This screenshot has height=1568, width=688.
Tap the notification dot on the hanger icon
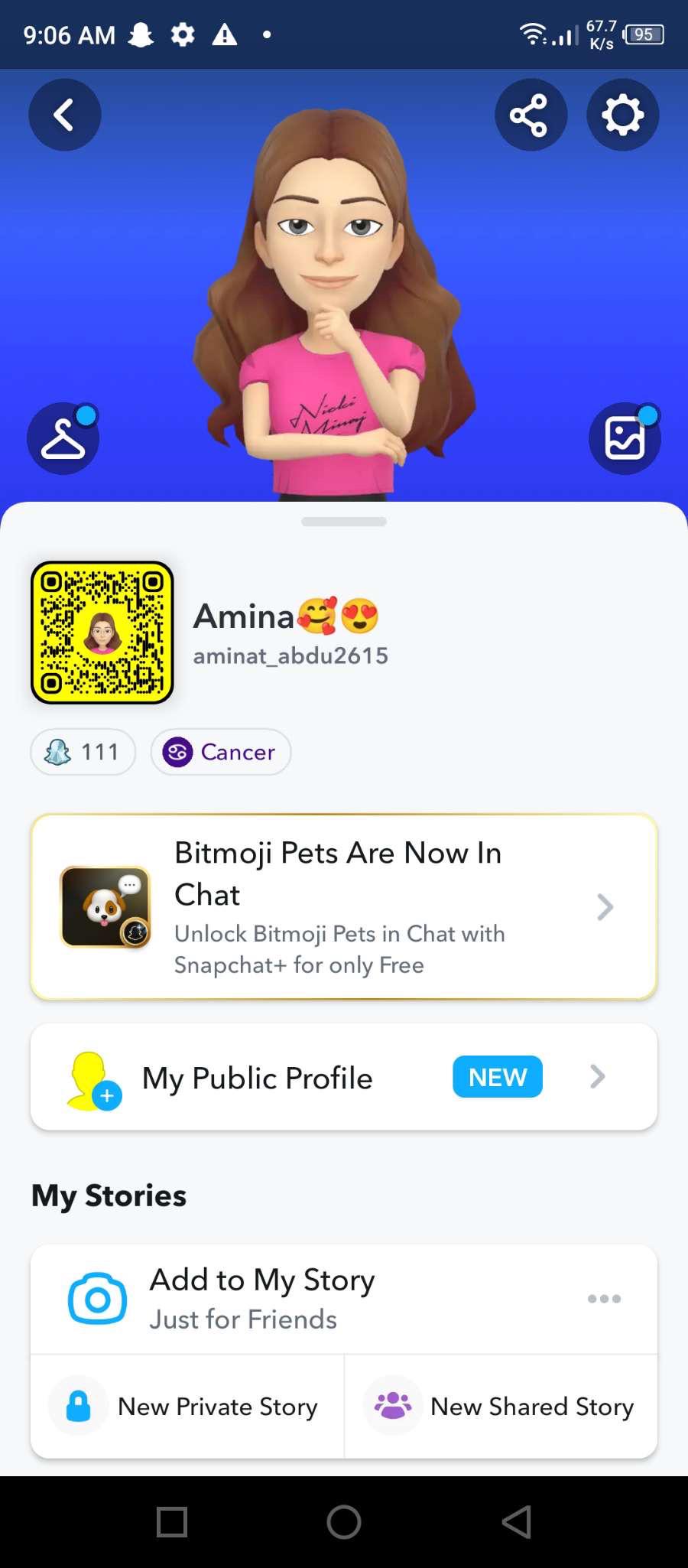(86, 415)
